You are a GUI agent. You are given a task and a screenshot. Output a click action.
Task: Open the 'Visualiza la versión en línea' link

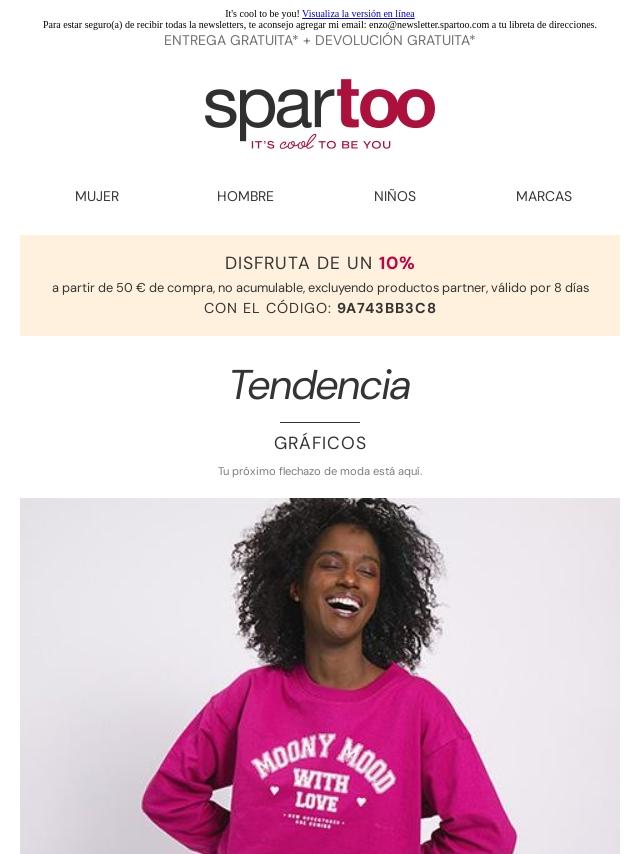click(x=358, y=14)
